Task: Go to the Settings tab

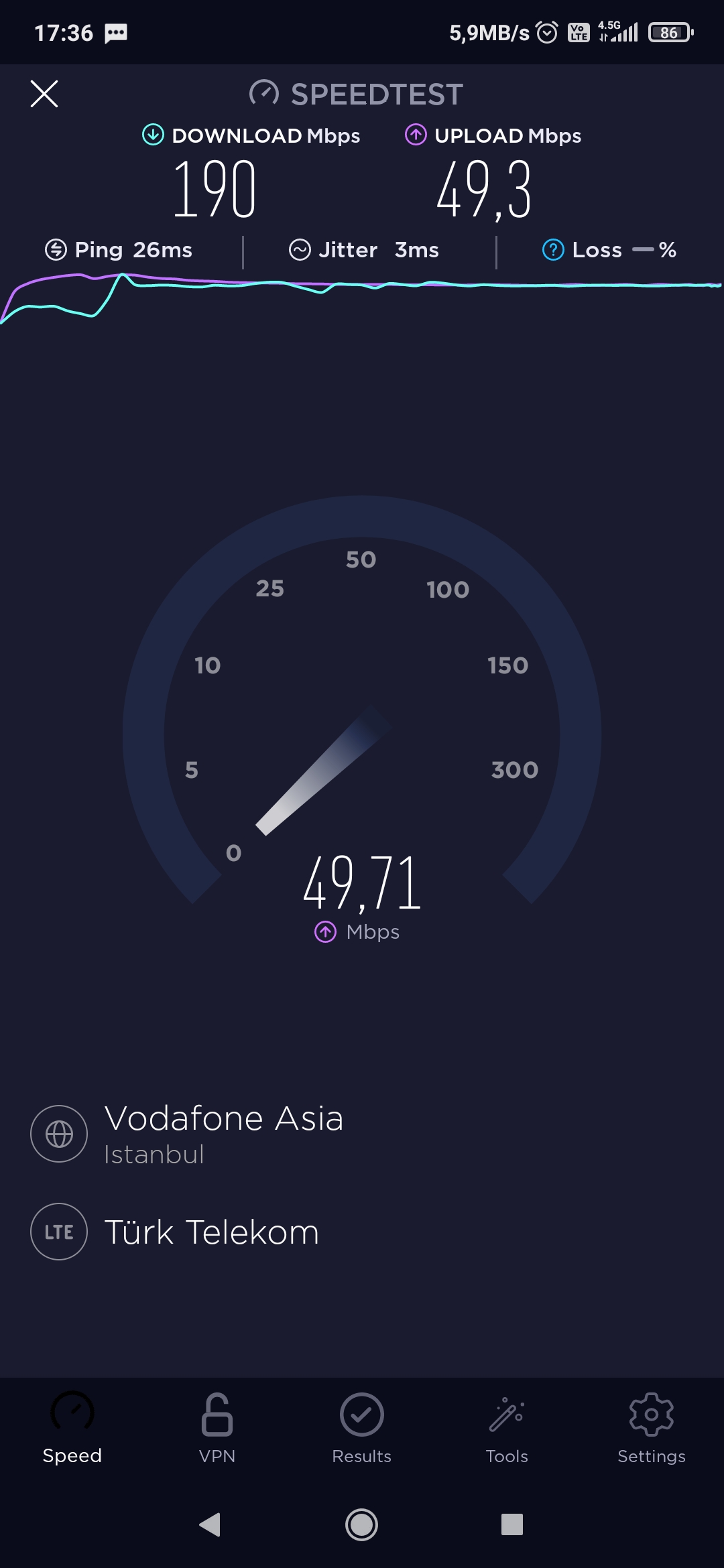Action: pyautogui.click(x=652, y=1428)
